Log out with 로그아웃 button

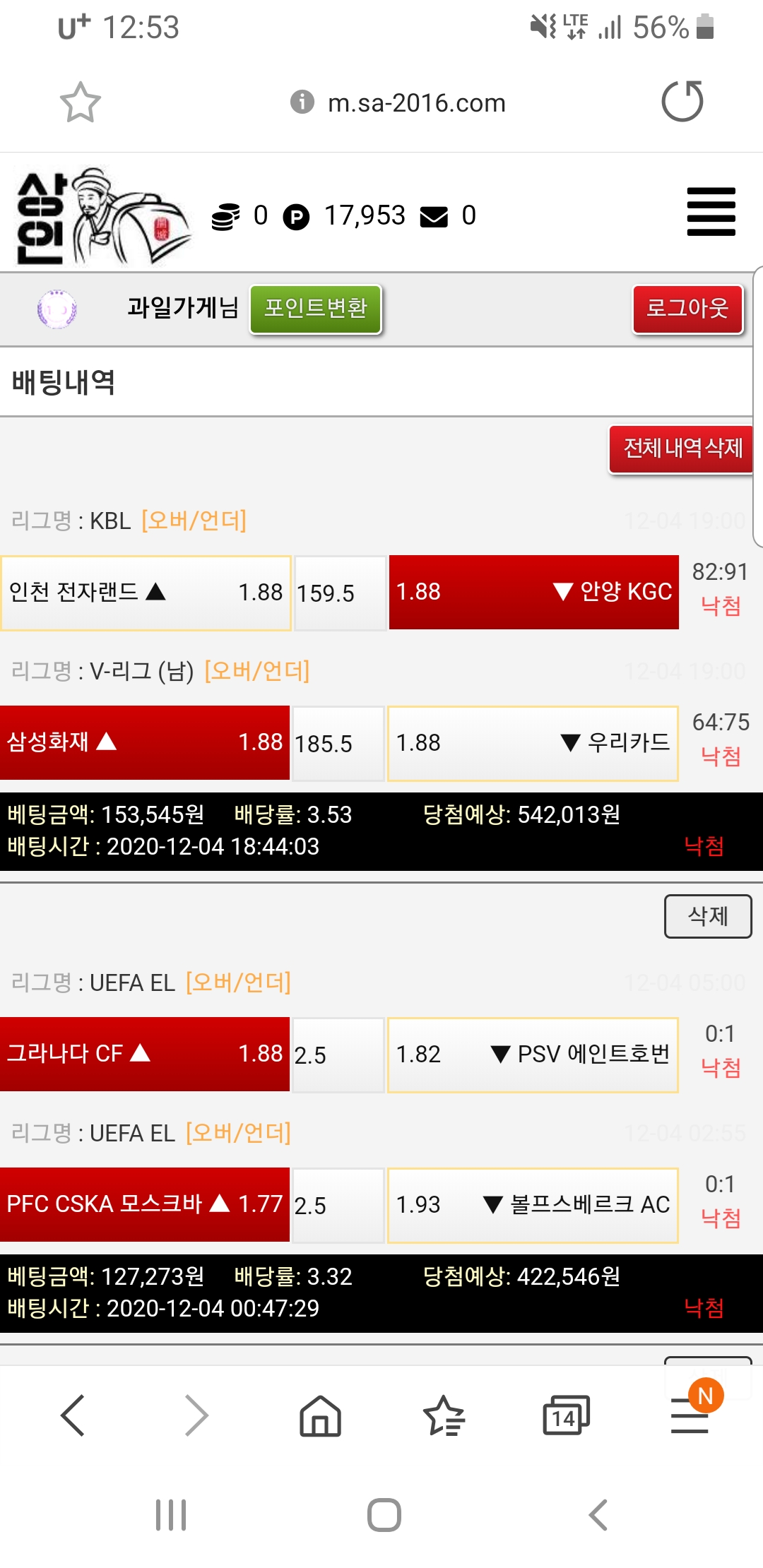(687, 309)
